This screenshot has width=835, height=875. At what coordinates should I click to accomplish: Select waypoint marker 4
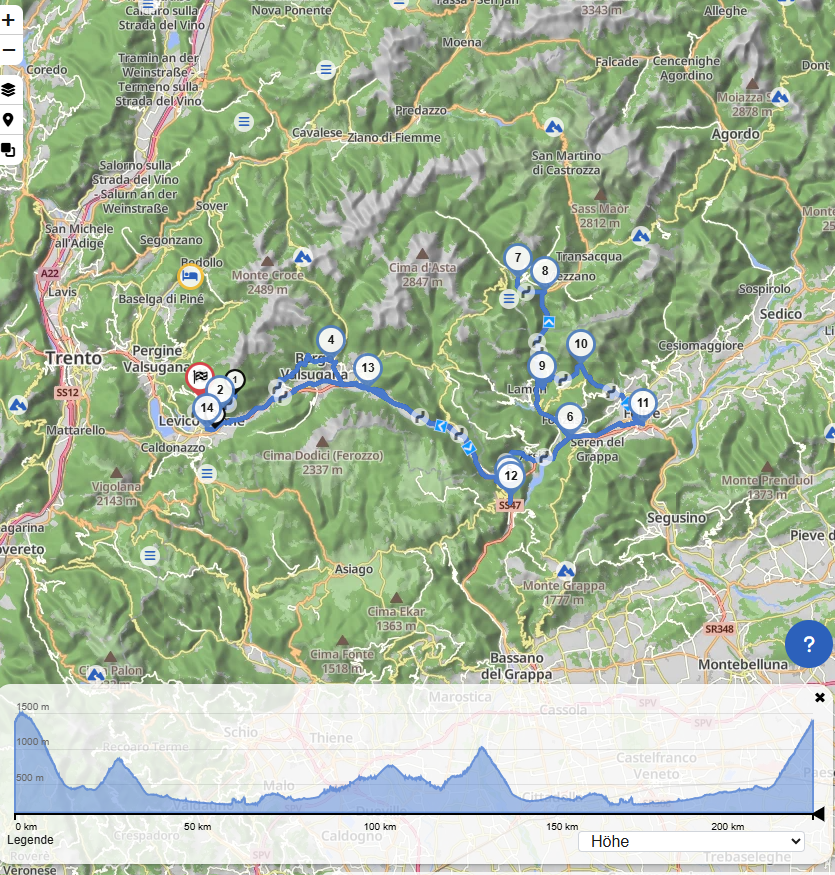point(330,340)
